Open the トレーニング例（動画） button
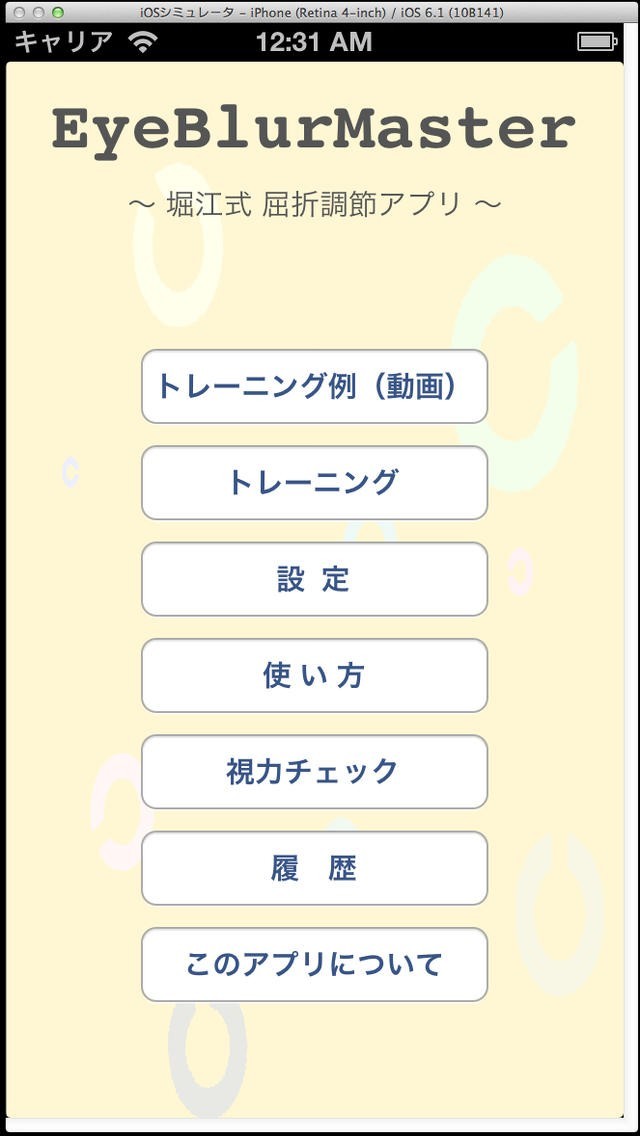 click(x=314, y=386)
